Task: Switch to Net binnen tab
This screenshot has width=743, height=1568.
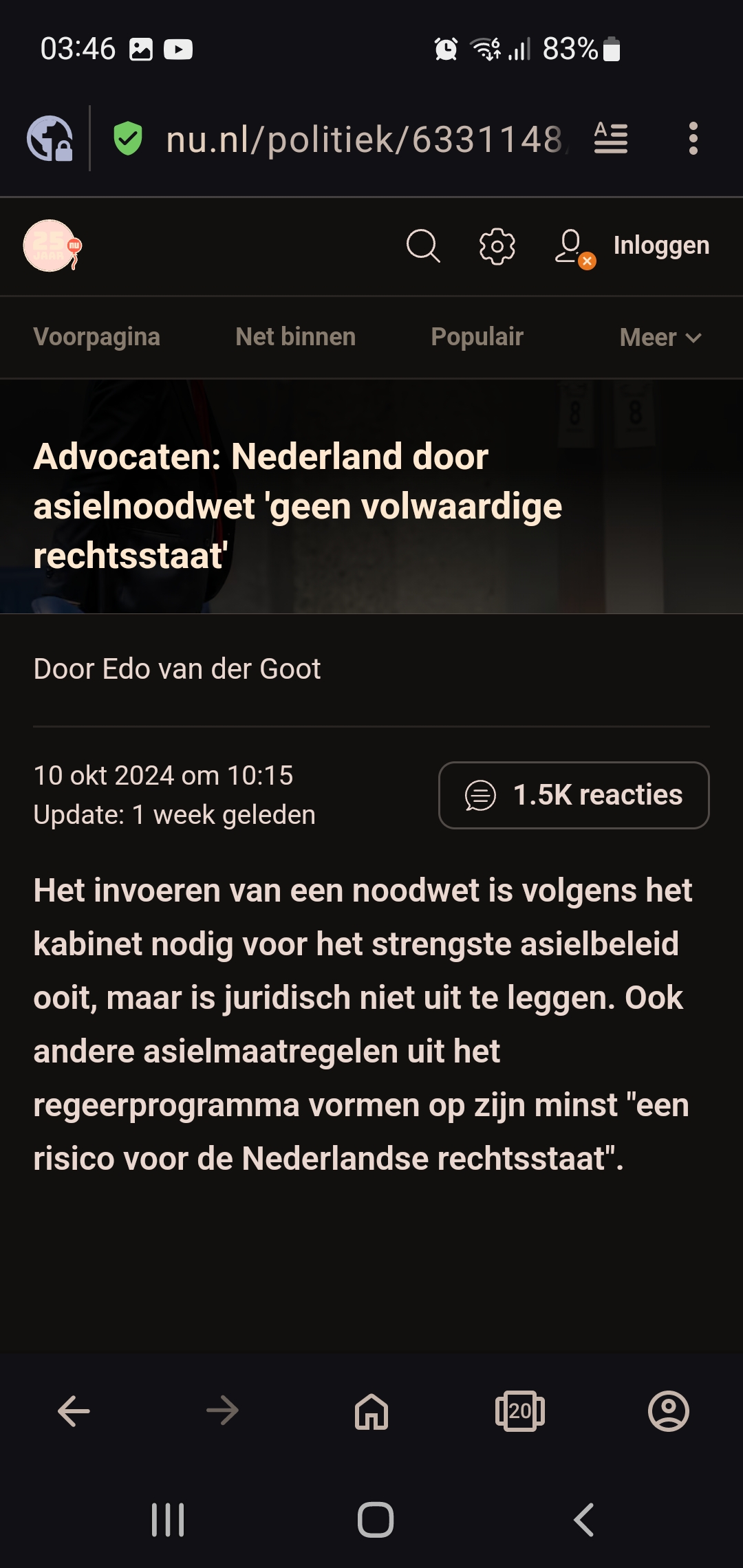Action: coord(295,337)
